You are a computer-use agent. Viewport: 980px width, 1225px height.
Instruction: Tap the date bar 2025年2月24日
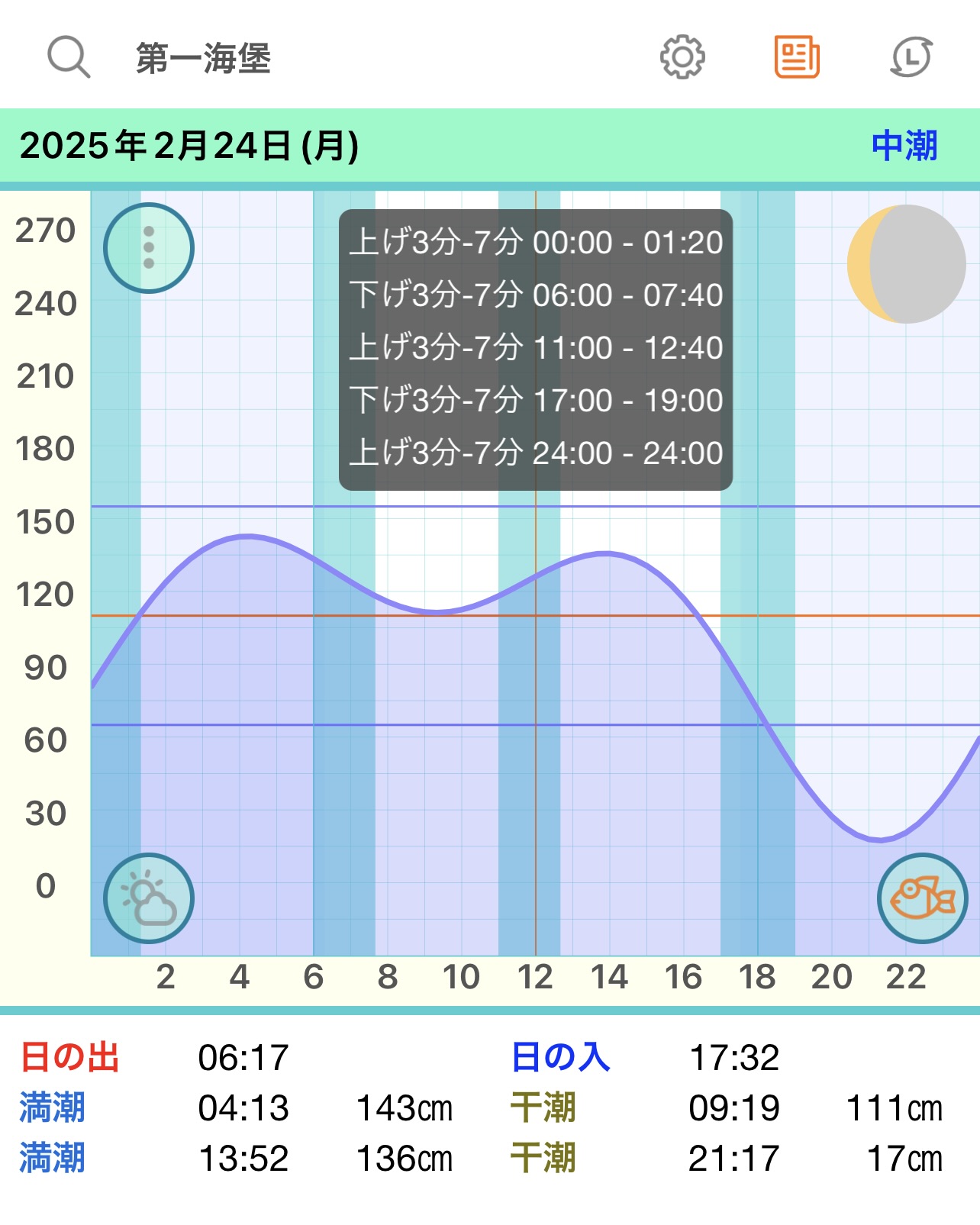(189, 146)
